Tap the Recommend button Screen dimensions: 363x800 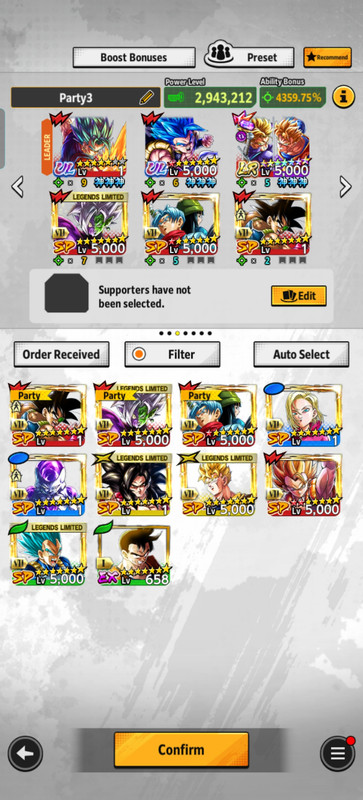327,57
